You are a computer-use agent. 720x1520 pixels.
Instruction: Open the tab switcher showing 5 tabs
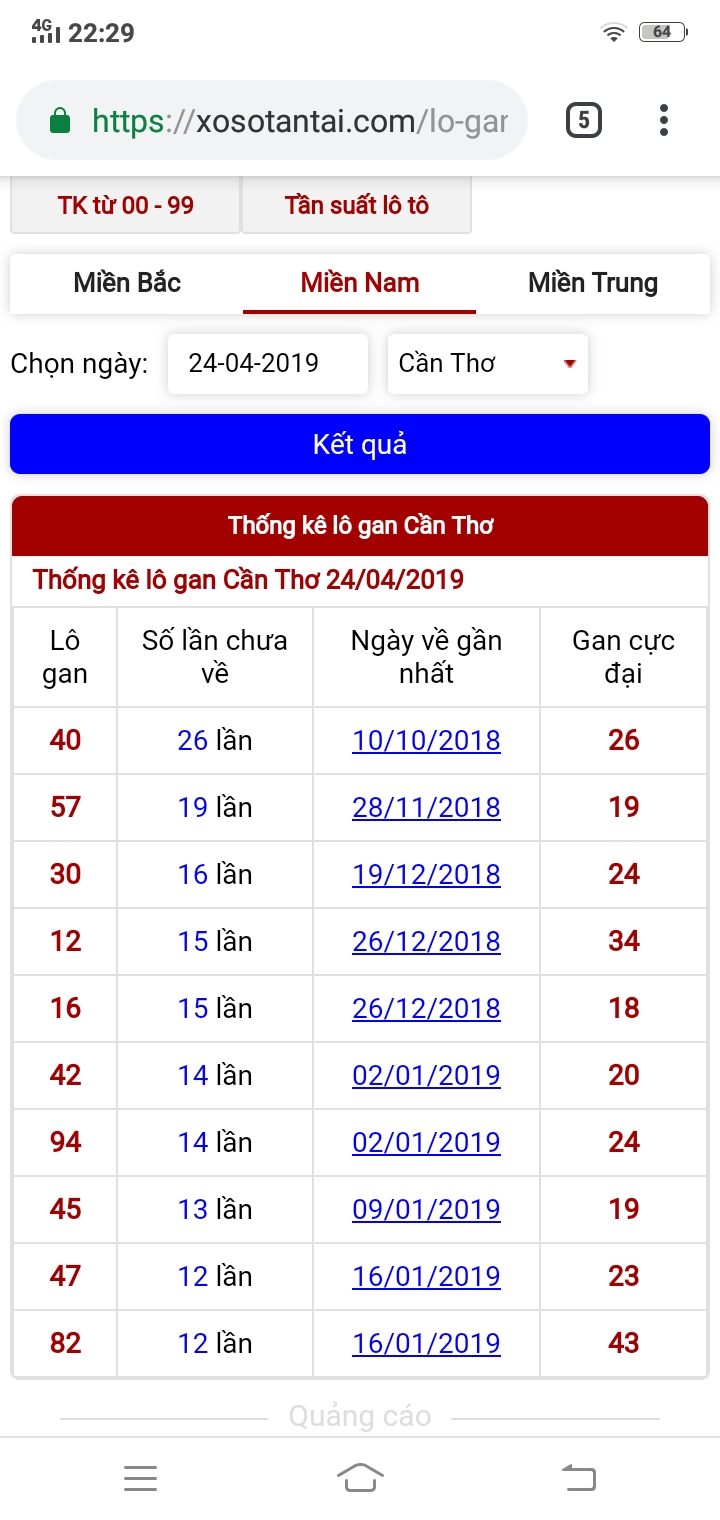[x=583, y=121]
